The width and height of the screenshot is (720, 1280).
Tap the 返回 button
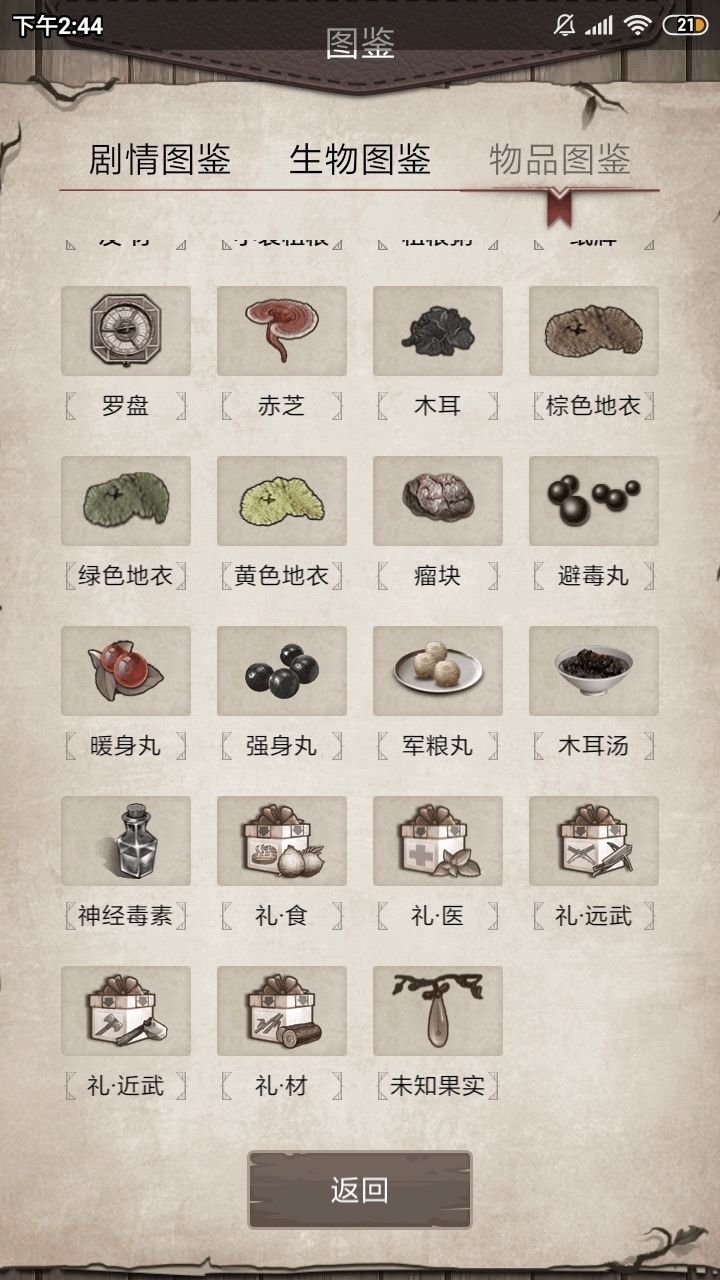(x=360, y=1190)
